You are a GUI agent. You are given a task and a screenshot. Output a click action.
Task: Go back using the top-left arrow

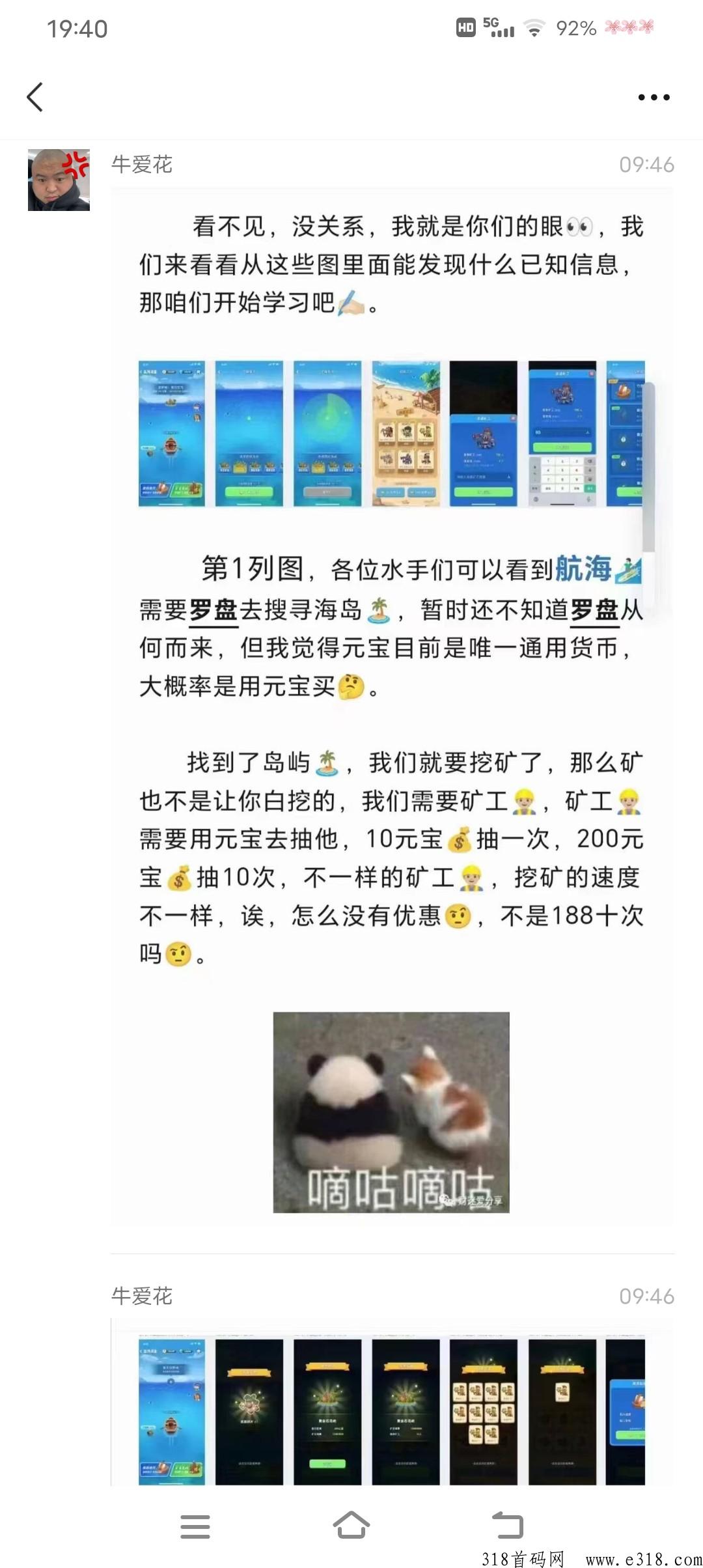tap(35, 97)
